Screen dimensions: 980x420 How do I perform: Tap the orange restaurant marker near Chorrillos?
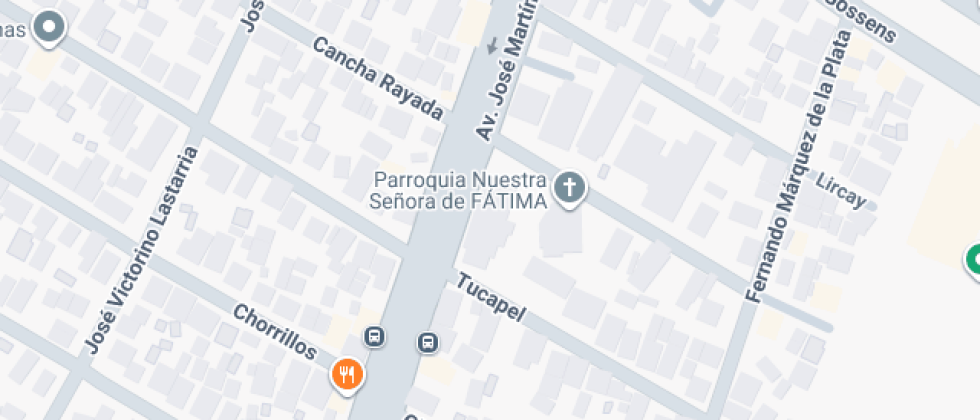[x=347, y=375]
